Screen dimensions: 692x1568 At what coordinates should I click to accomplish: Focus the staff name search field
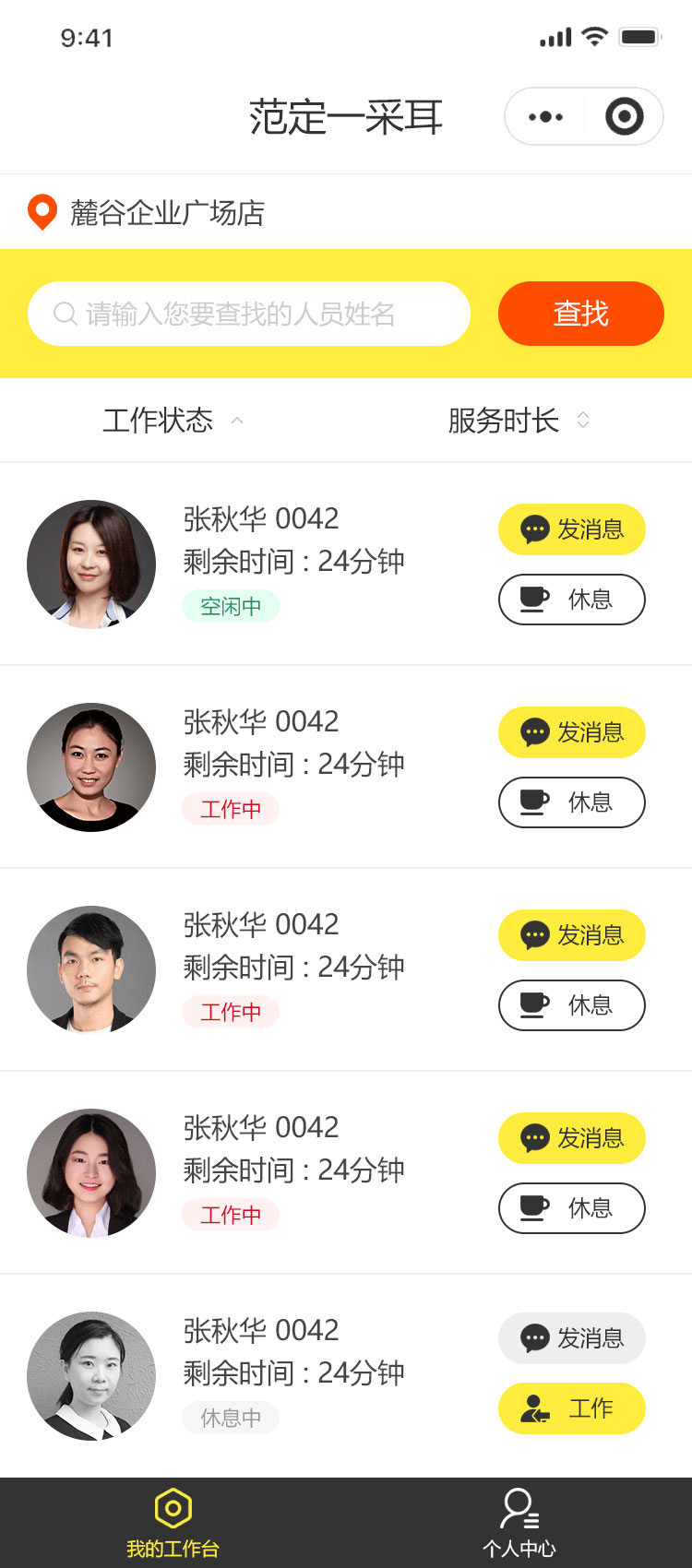click(x=249, y=314)
